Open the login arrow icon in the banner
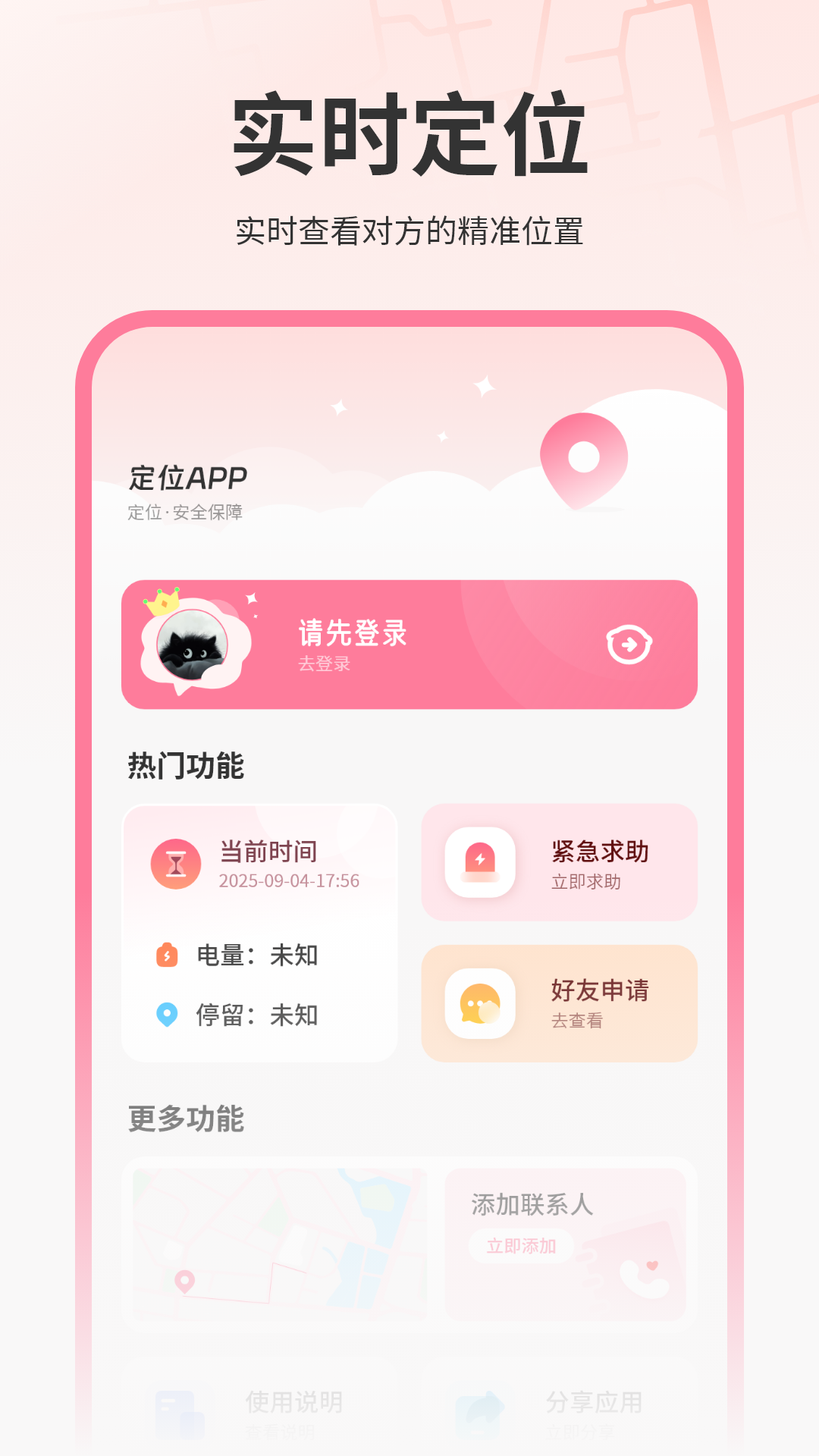 (x=630, y=644)
